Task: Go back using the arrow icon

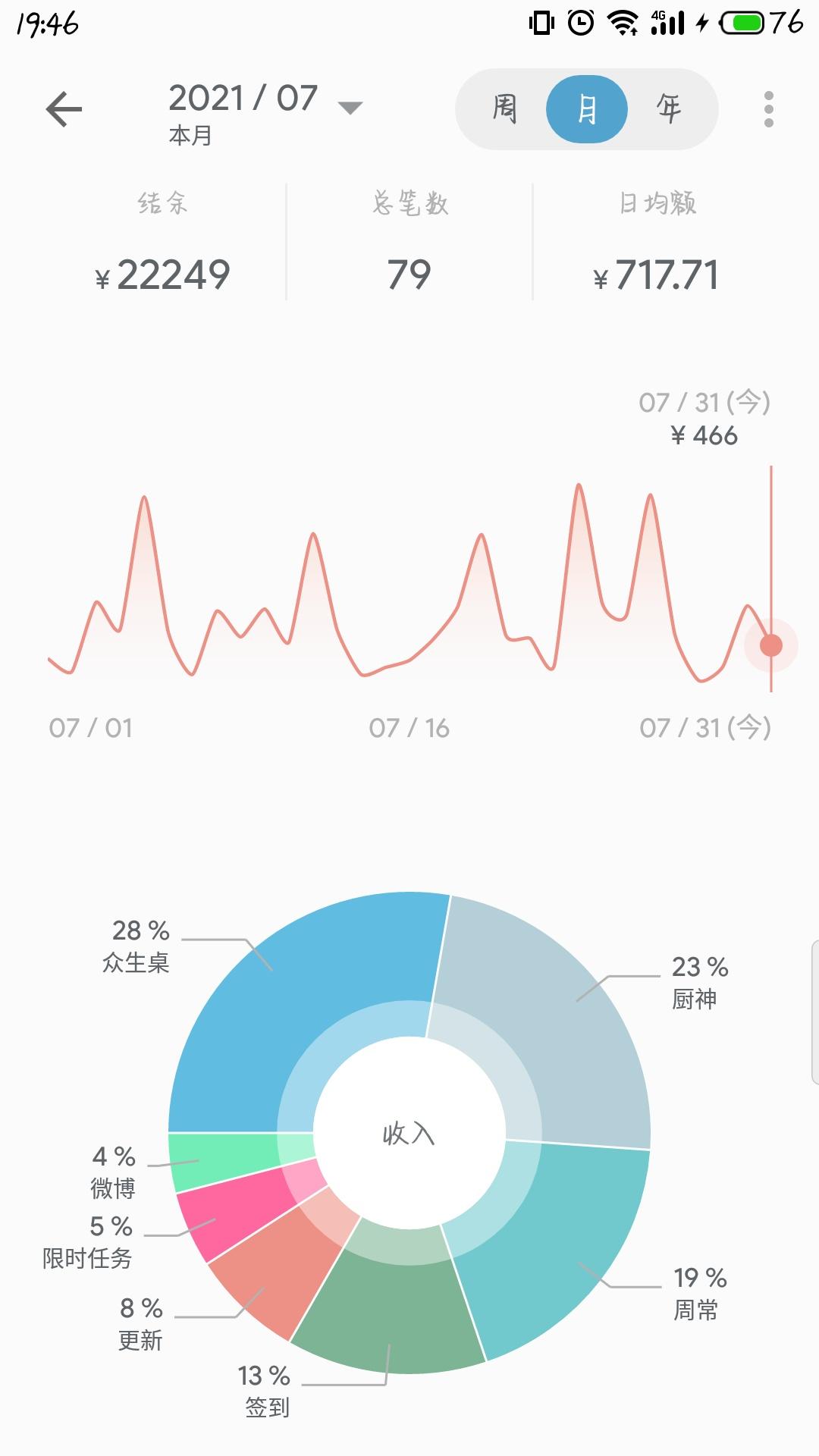Action: coord(64,109)
